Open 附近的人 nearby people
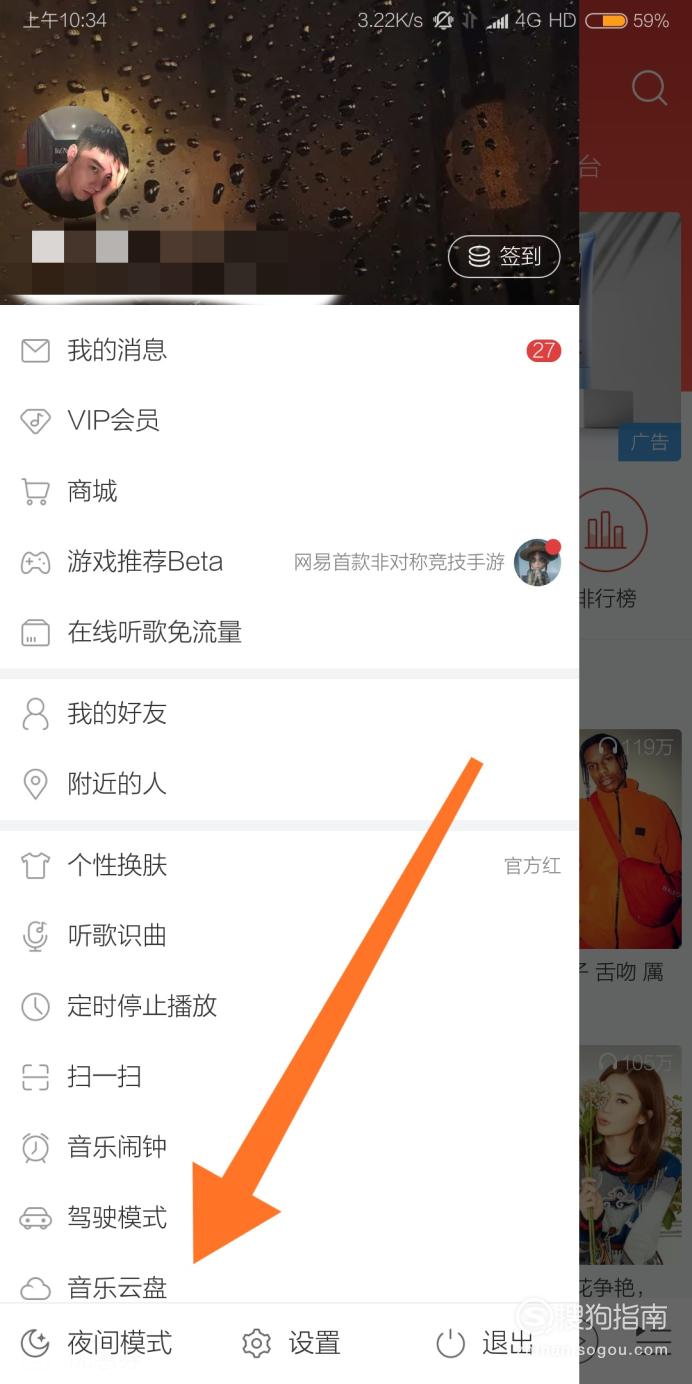 [x=289, y=784]
